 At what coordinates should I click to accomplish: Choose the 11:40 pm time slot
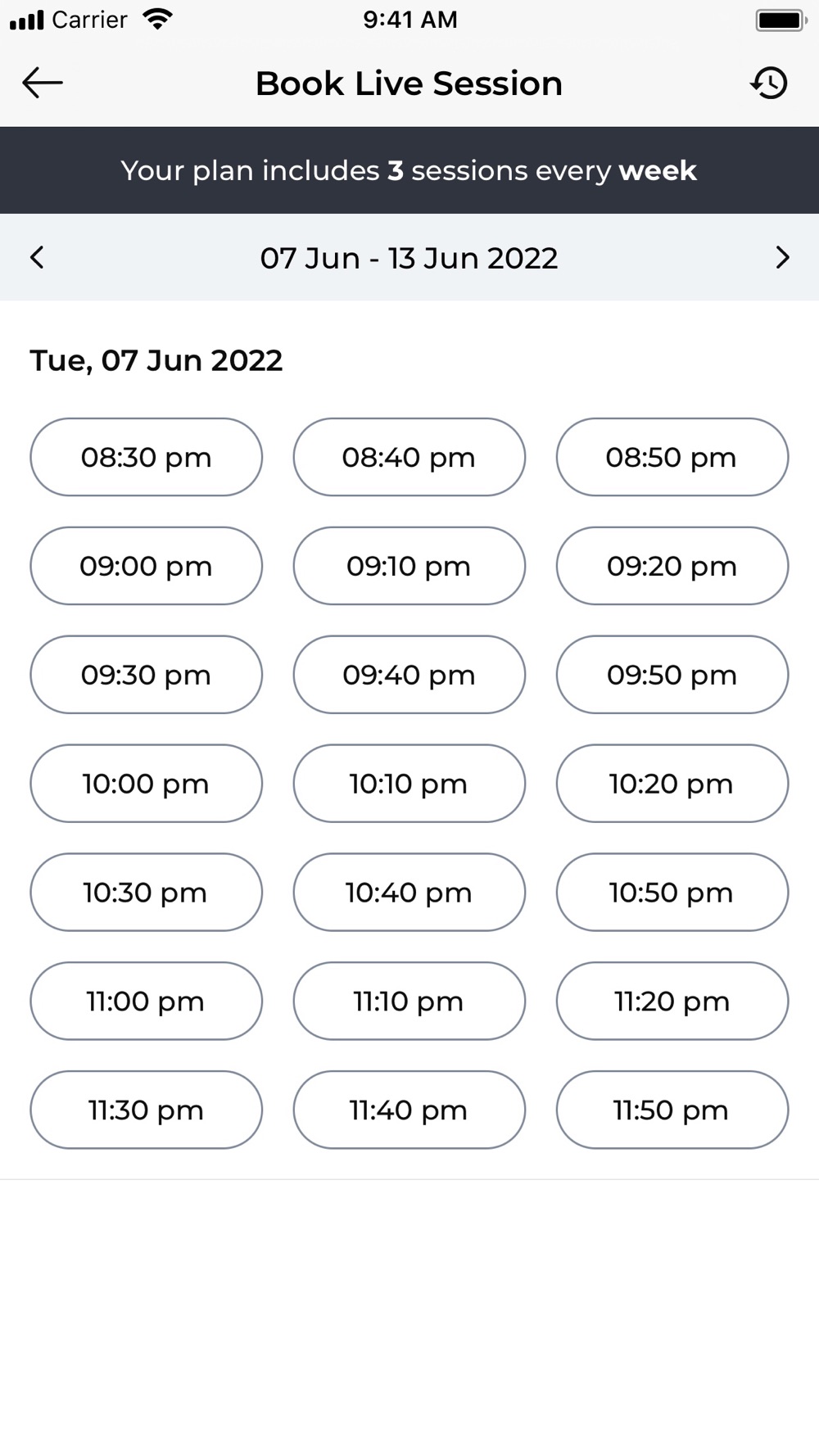pos(409,1110)
